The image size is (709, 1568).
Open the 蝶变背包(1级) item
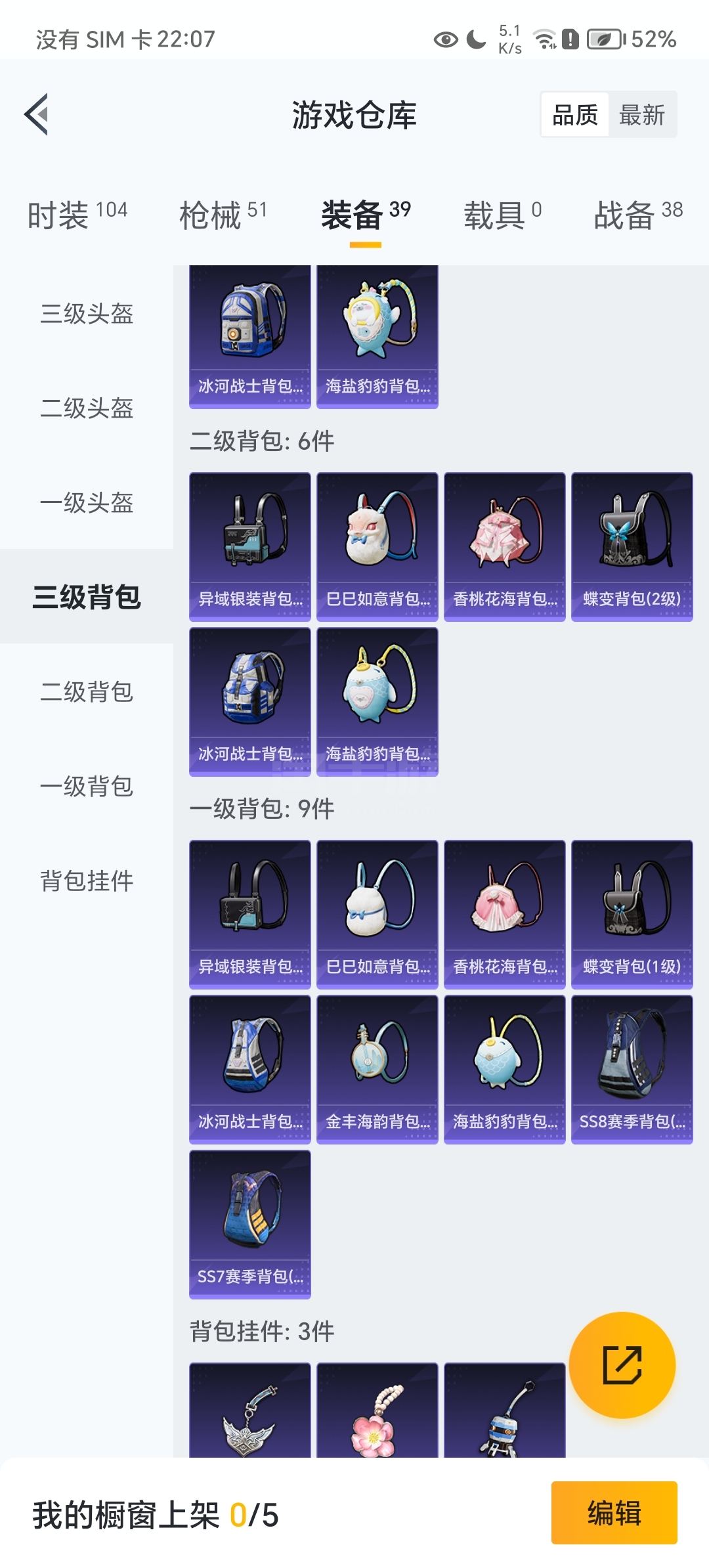(632, 914)
